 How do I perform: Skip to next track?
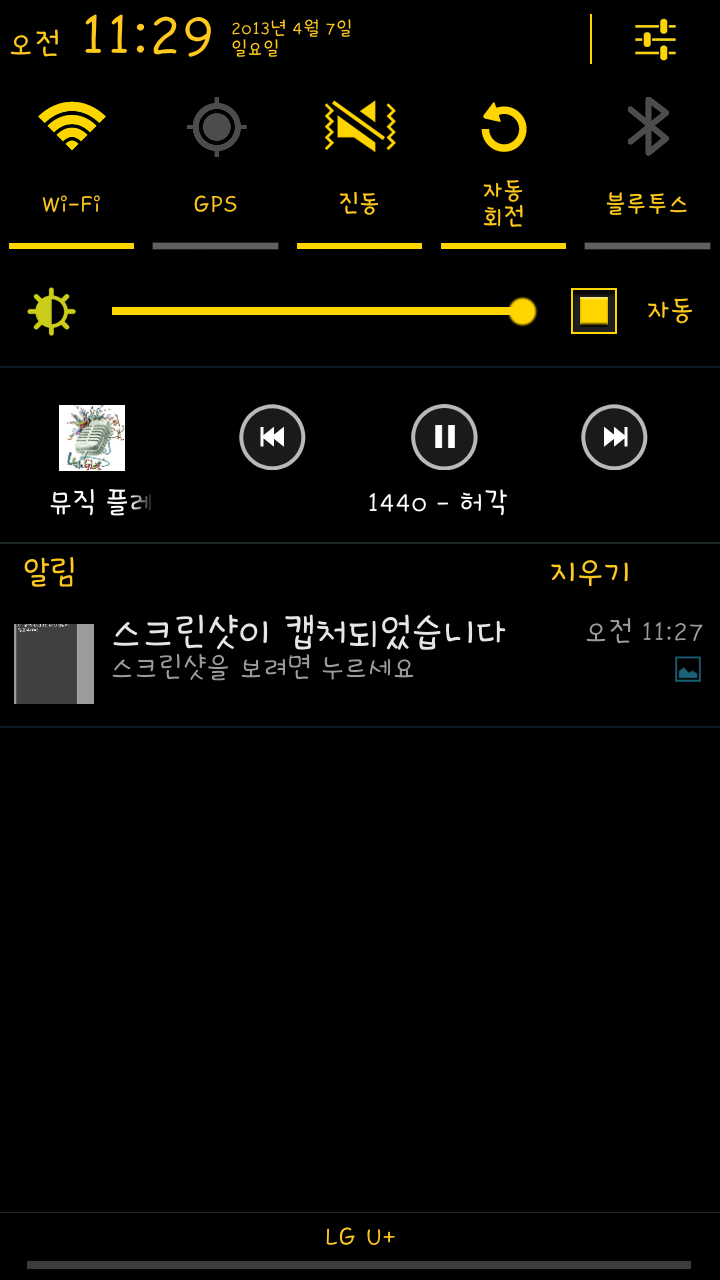click(614, 437)
